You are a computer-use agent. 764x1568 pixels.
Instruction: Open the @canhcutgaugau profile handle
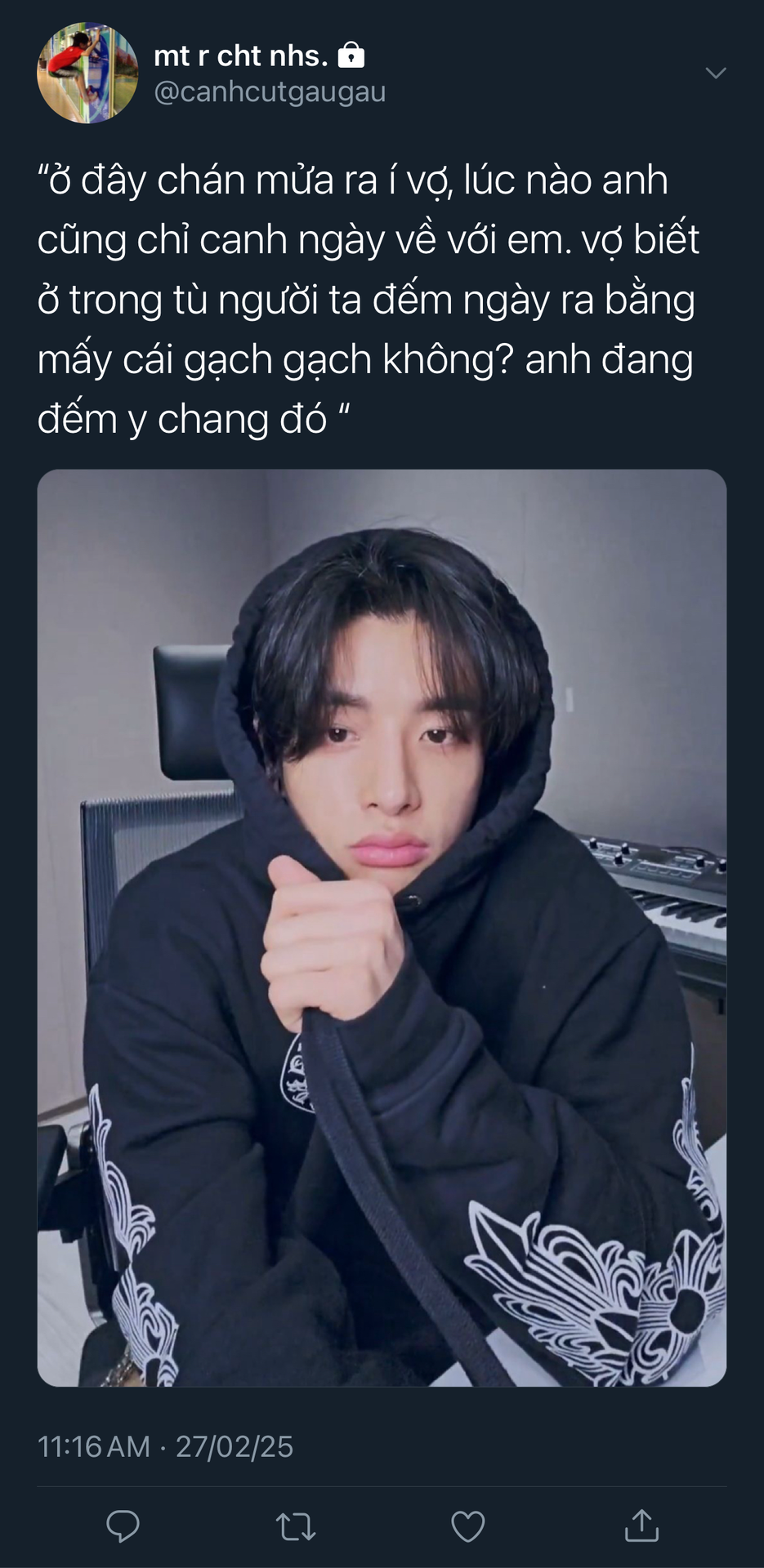click(x=270, y=92)
